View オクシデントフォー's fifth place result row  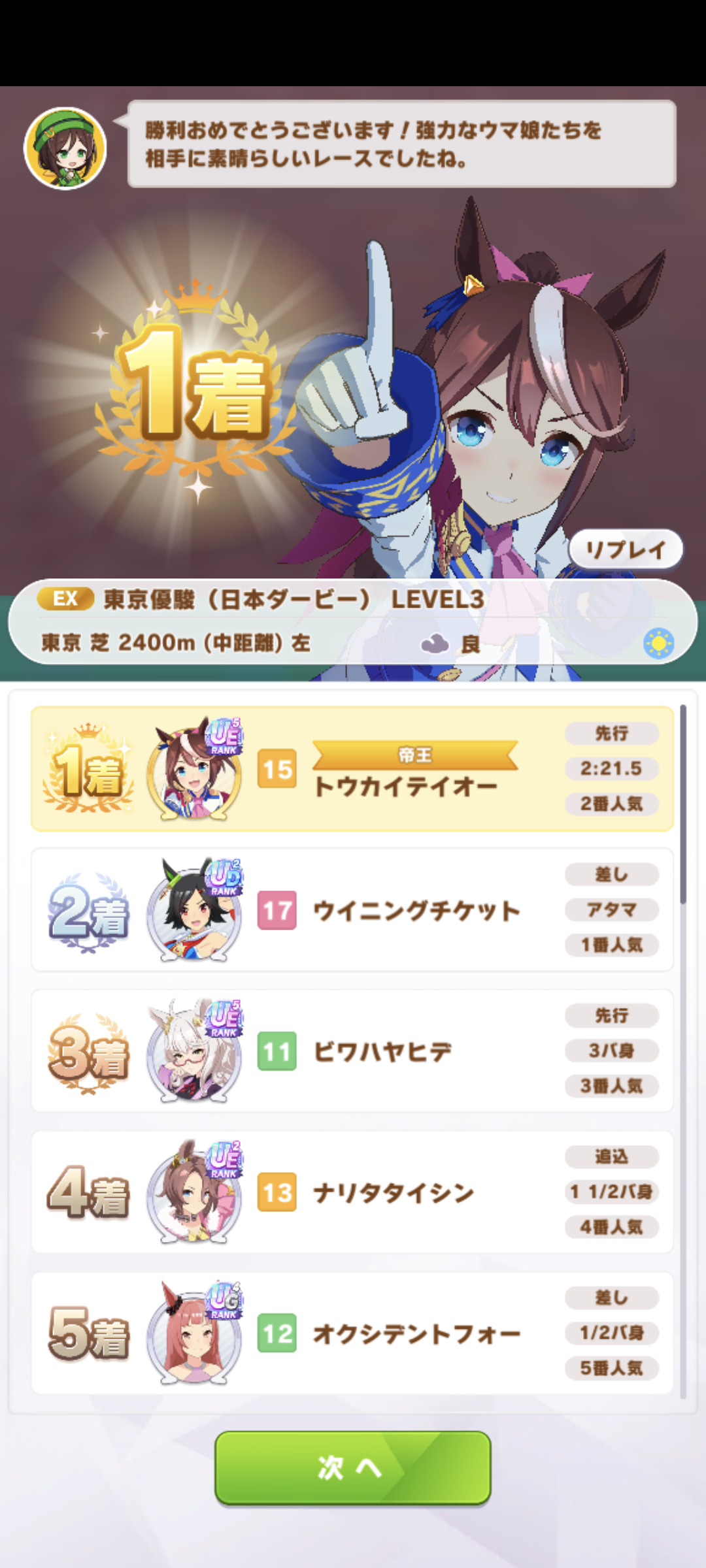pos(352,1333)
